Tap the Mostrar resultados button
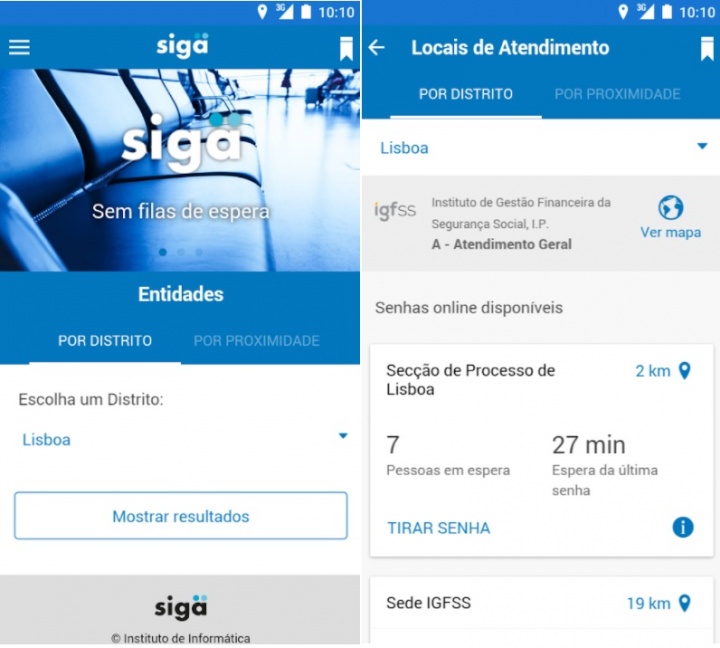The height and width of the screenshot is (648, 720). click(x=180, y=516)
